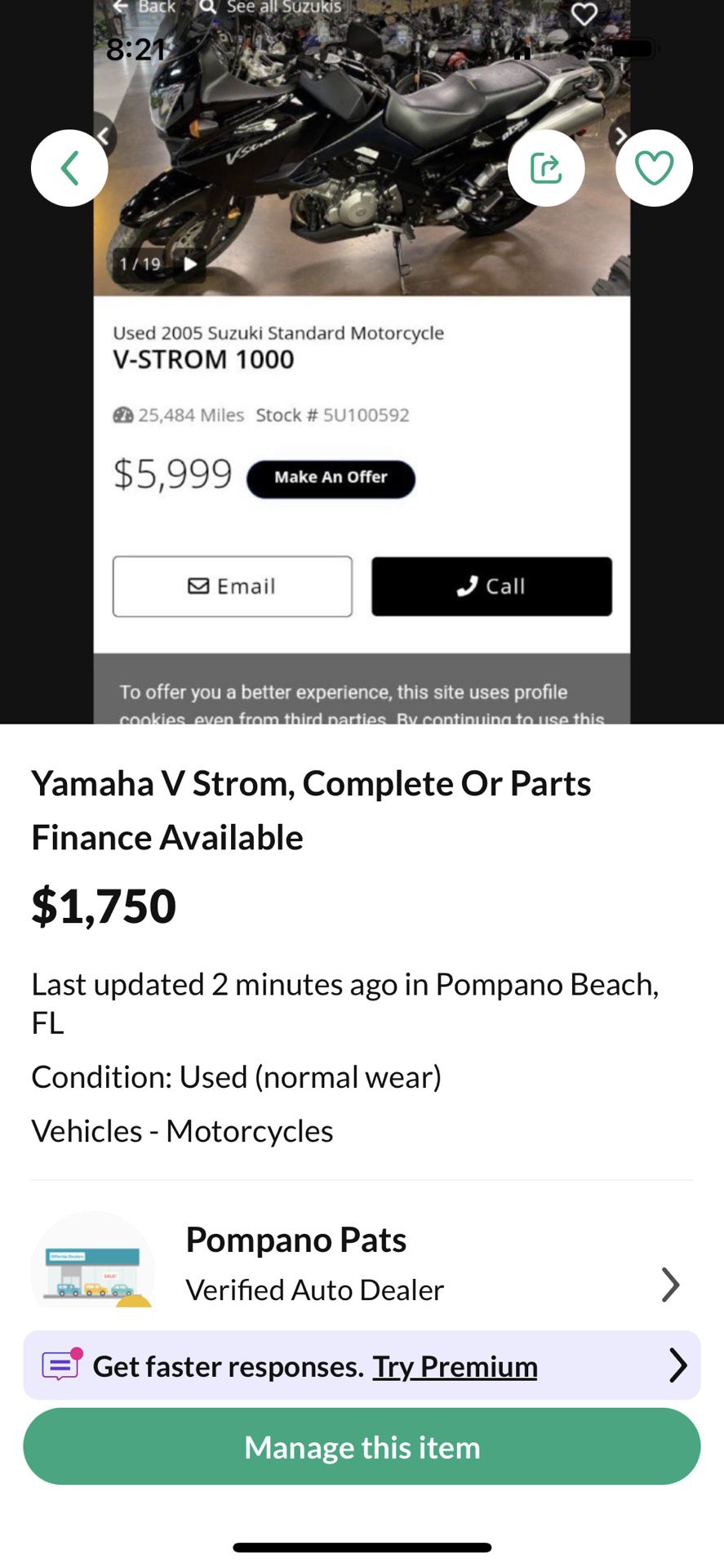Viewport: 724px width, 1568px height.
Task: Open the search for all Suzukis
Action: (x=273, y=7)
